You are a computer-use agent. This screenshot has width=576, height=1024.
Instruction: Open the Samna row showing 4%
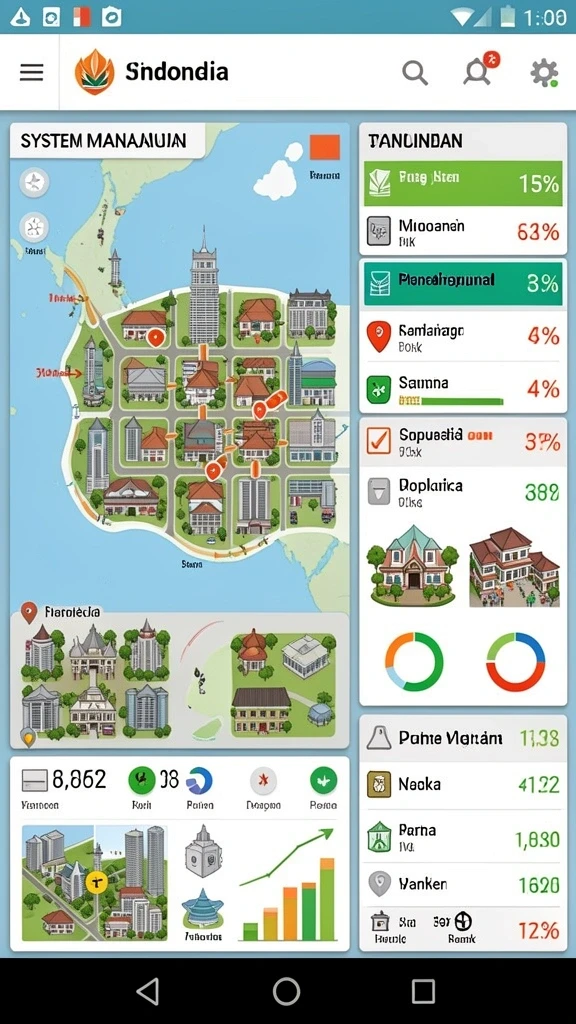pyautogui.click(x=463, y=390)
